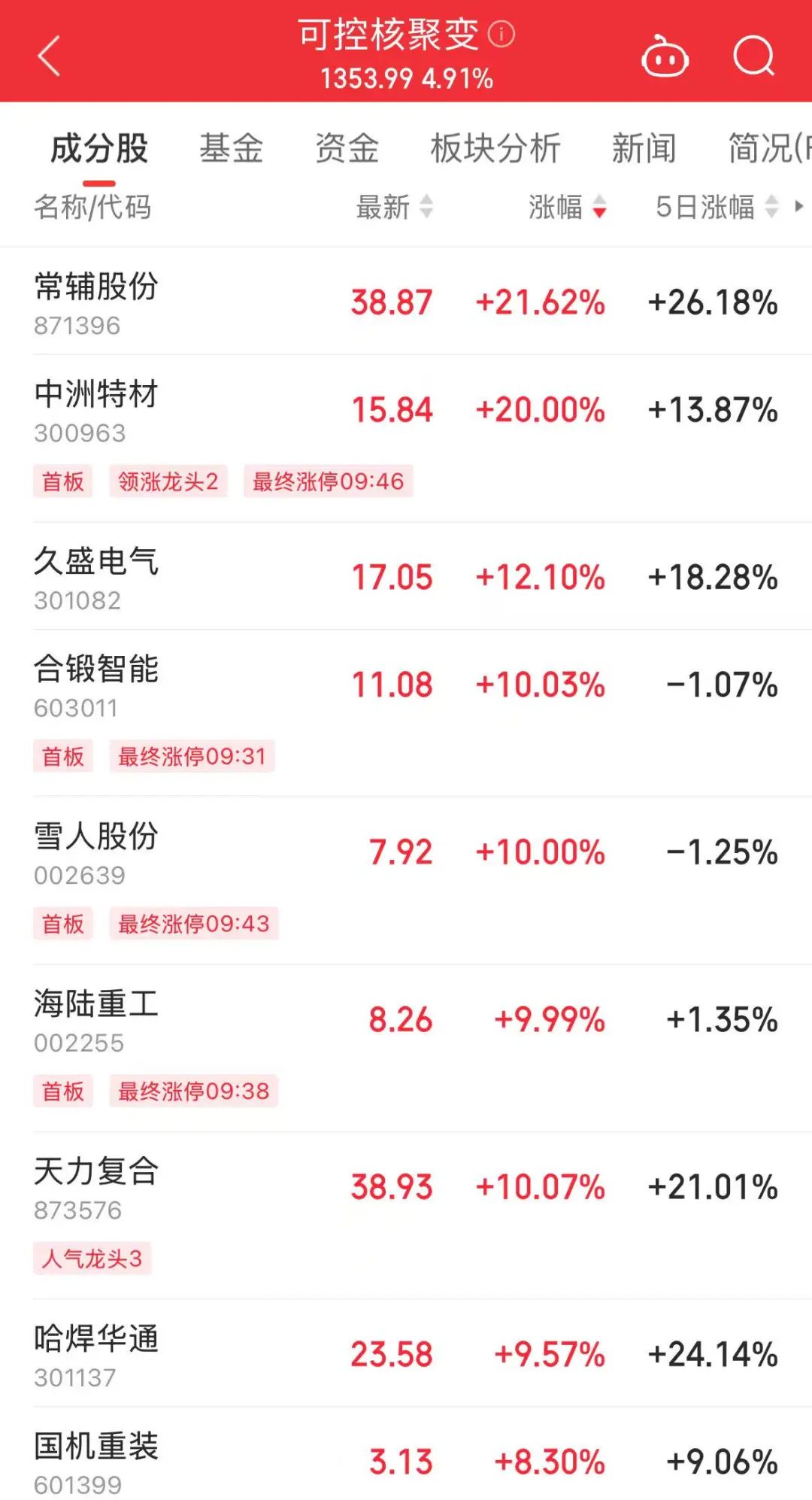812x1500 pixels.
Task: Open stock 雪人股份 002639
Action: 96,853
